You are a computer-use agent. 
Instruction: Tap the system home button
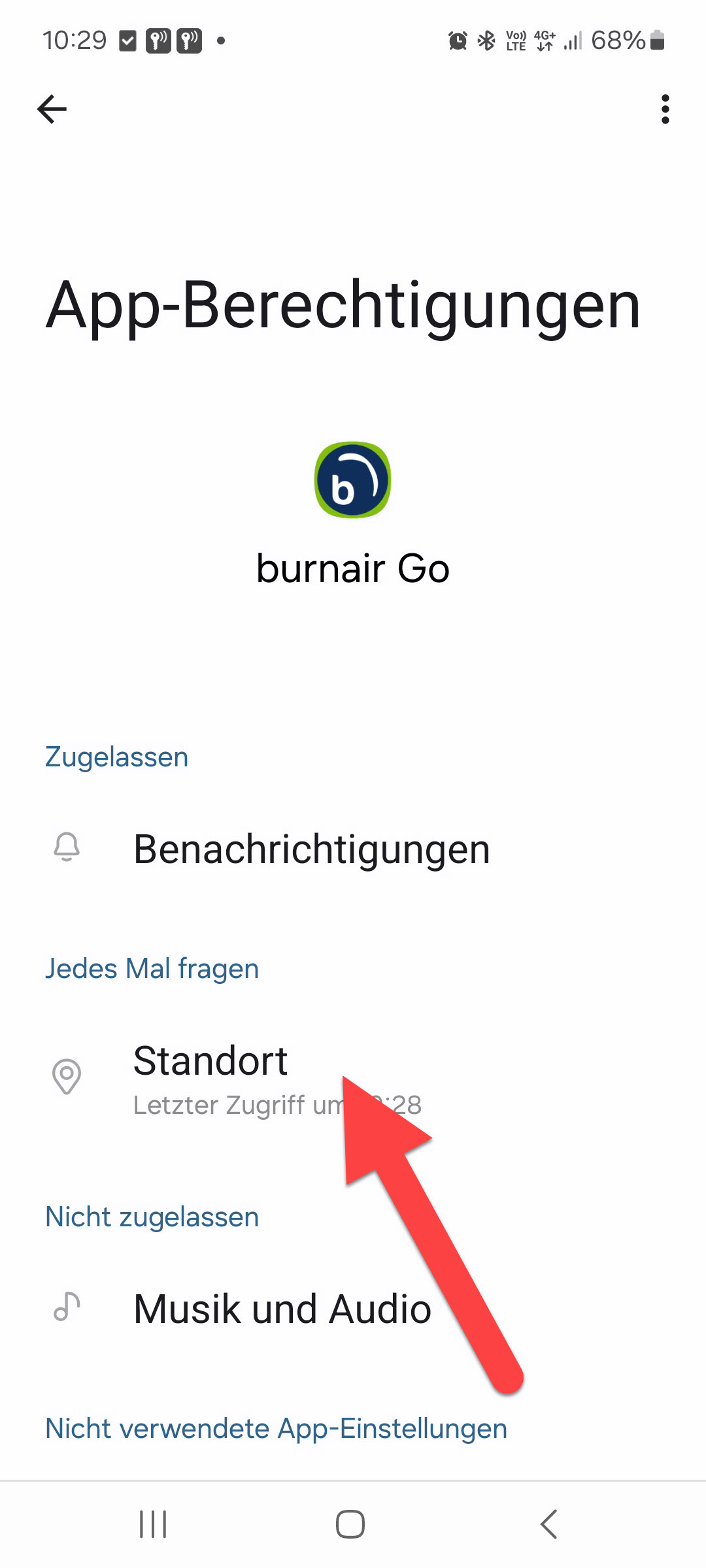click(x=350, y=1524)
